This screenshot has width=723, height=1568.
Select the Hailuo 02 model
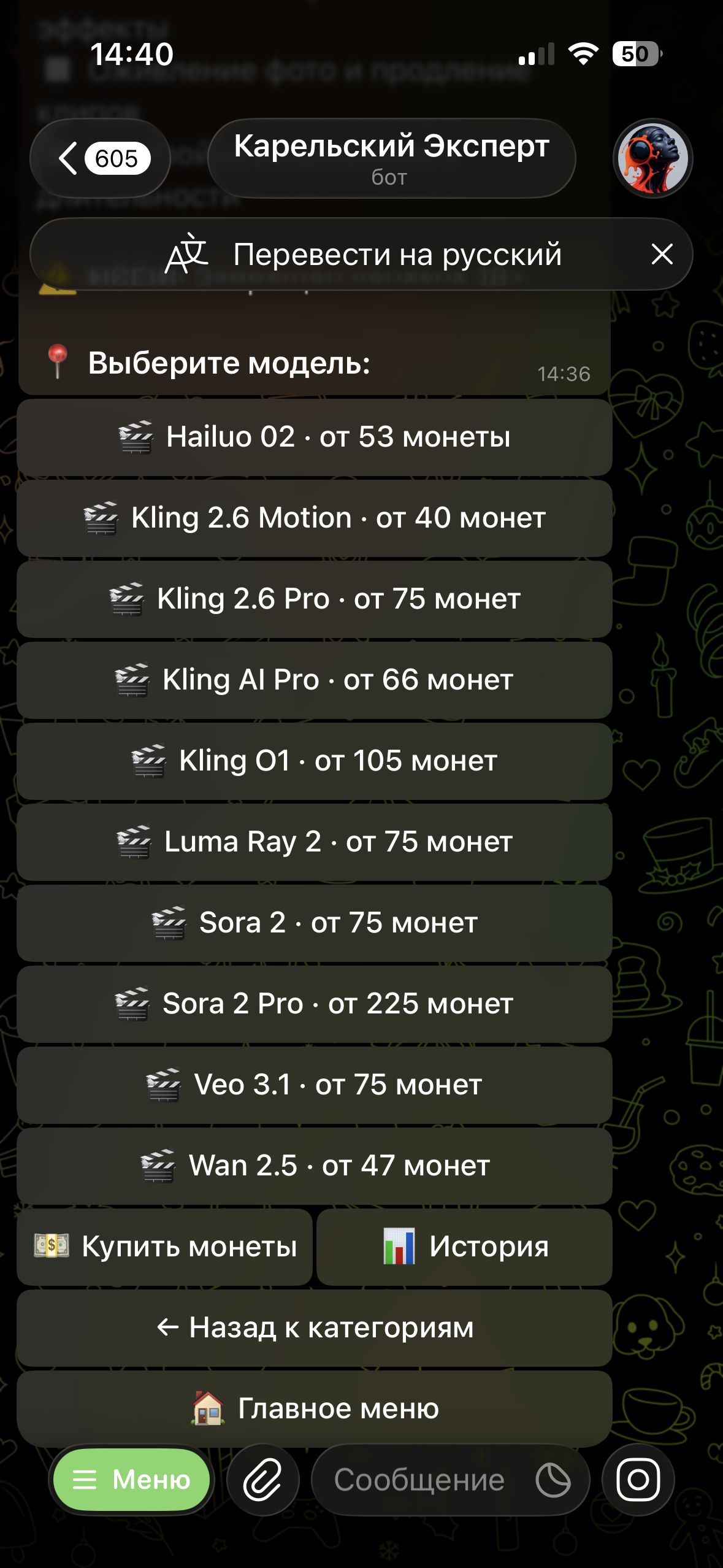(315, 437)
